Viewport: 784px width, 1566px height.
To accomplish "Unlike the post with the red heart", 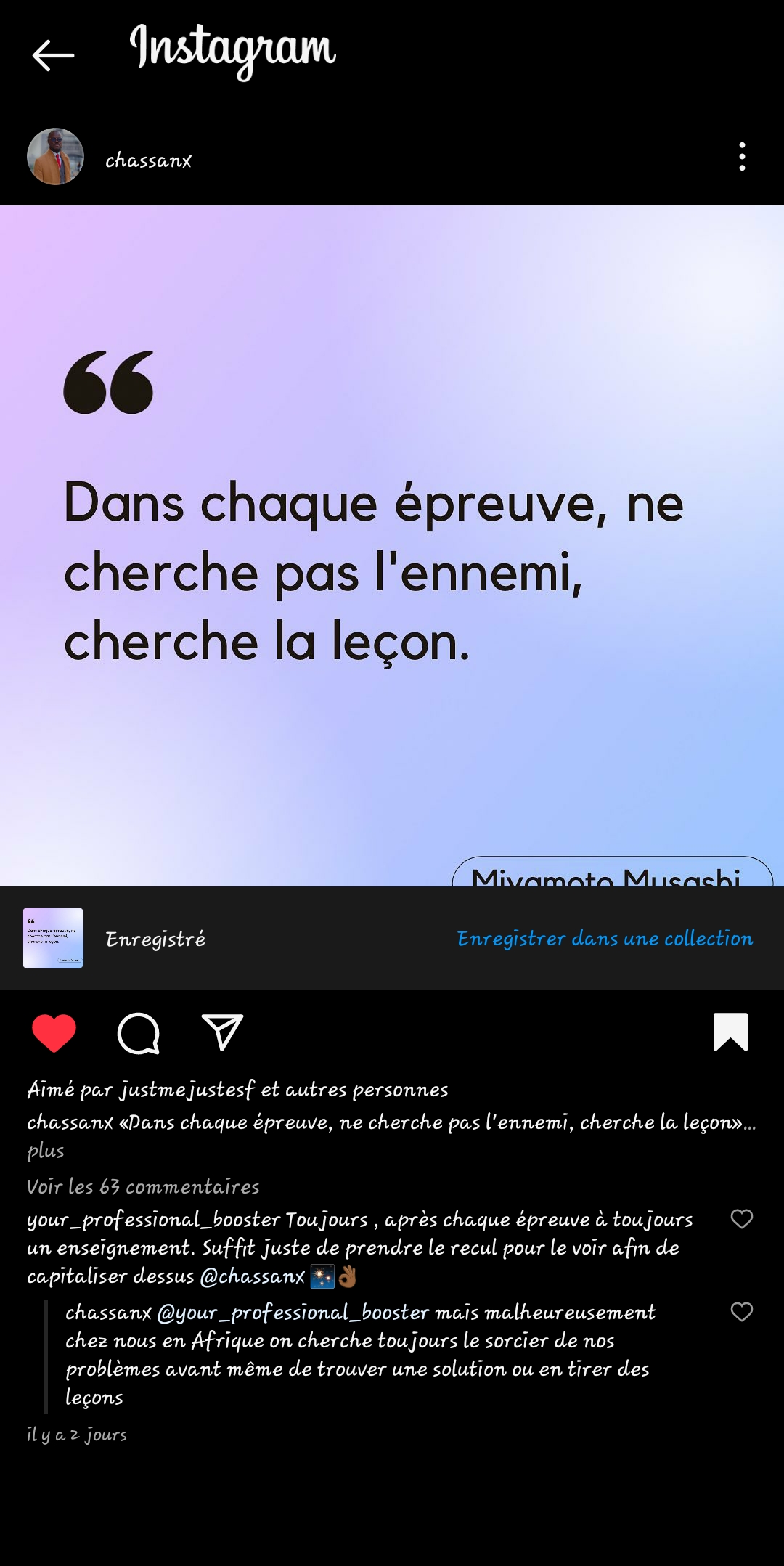I will (54, 1032).
